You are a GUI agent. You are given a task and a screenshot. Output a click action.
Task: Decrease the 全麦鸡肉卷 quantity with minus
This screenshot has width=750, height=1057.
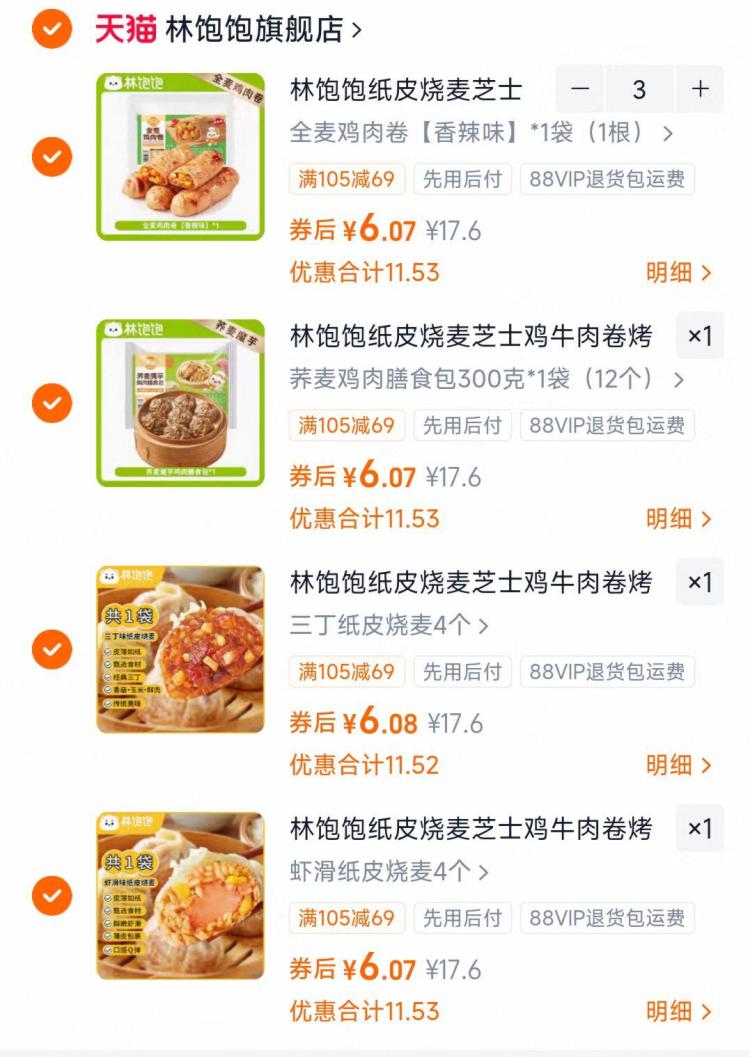(580, 90)
